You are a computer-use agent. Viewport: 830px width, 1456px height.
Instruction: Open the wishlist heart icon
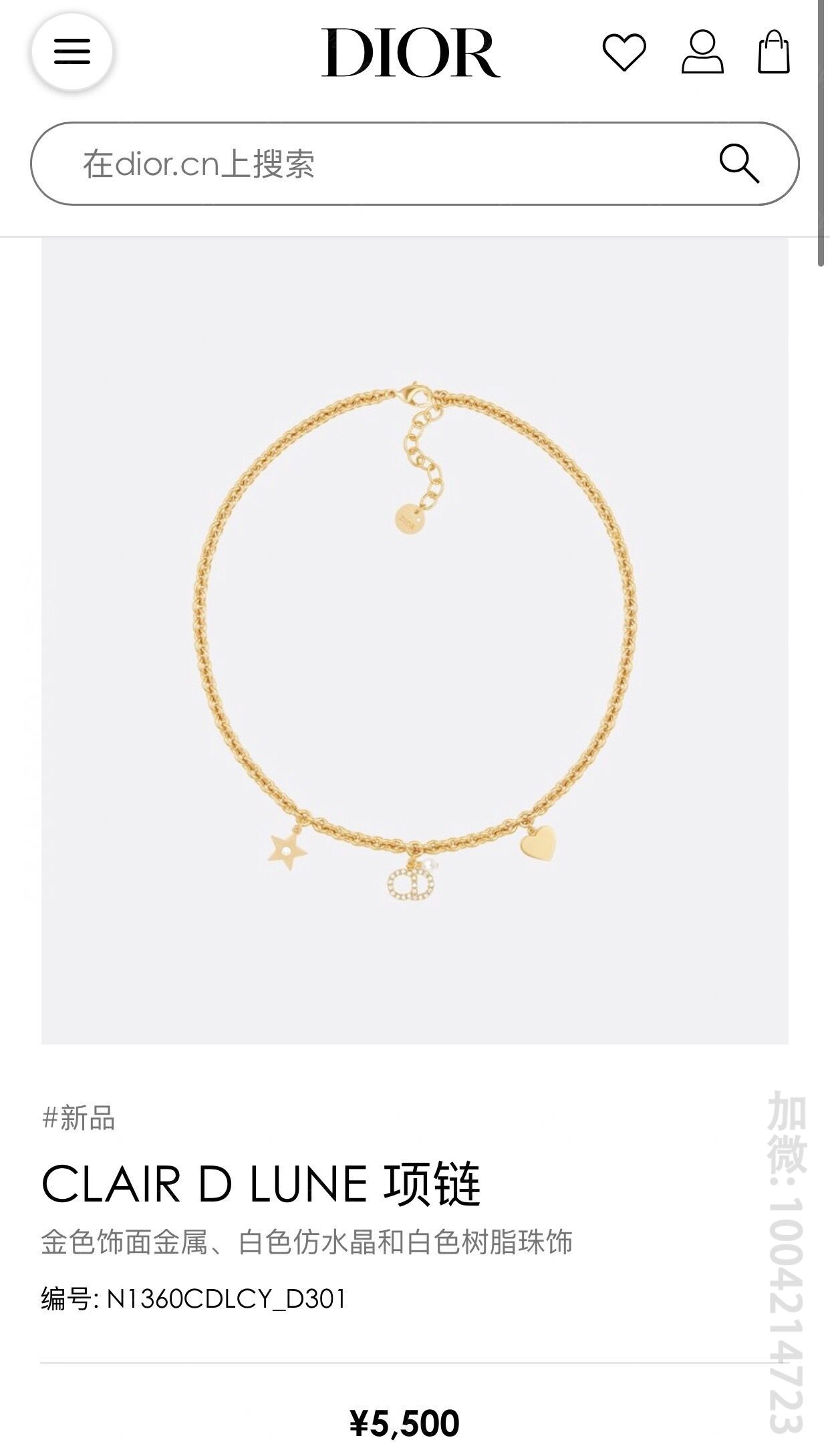[624, 52]
